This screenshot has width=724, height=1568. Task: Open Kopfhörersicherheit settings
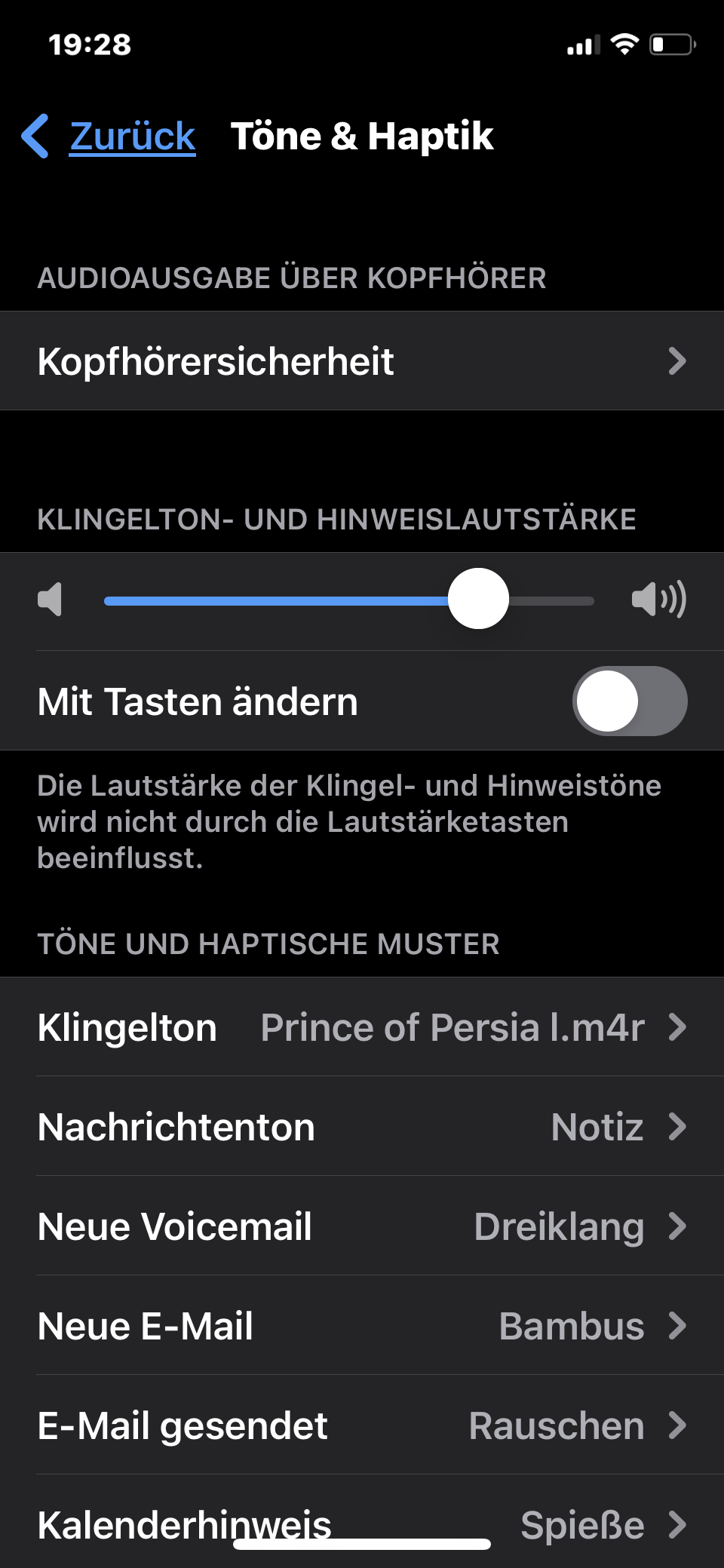pyautogui.click(x=362, y=361)
